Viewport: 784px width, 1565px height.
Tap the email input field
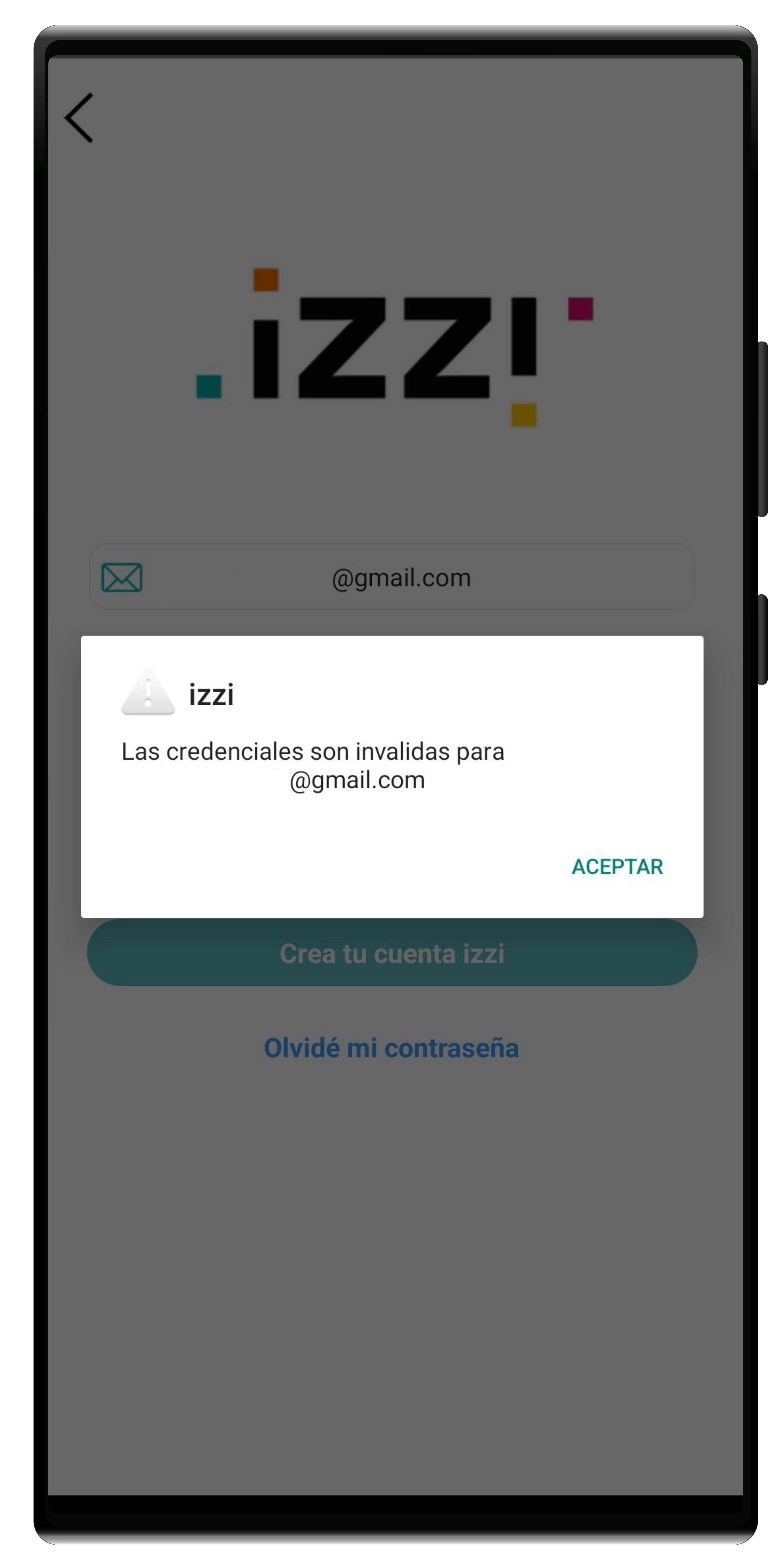coord(401,577)
